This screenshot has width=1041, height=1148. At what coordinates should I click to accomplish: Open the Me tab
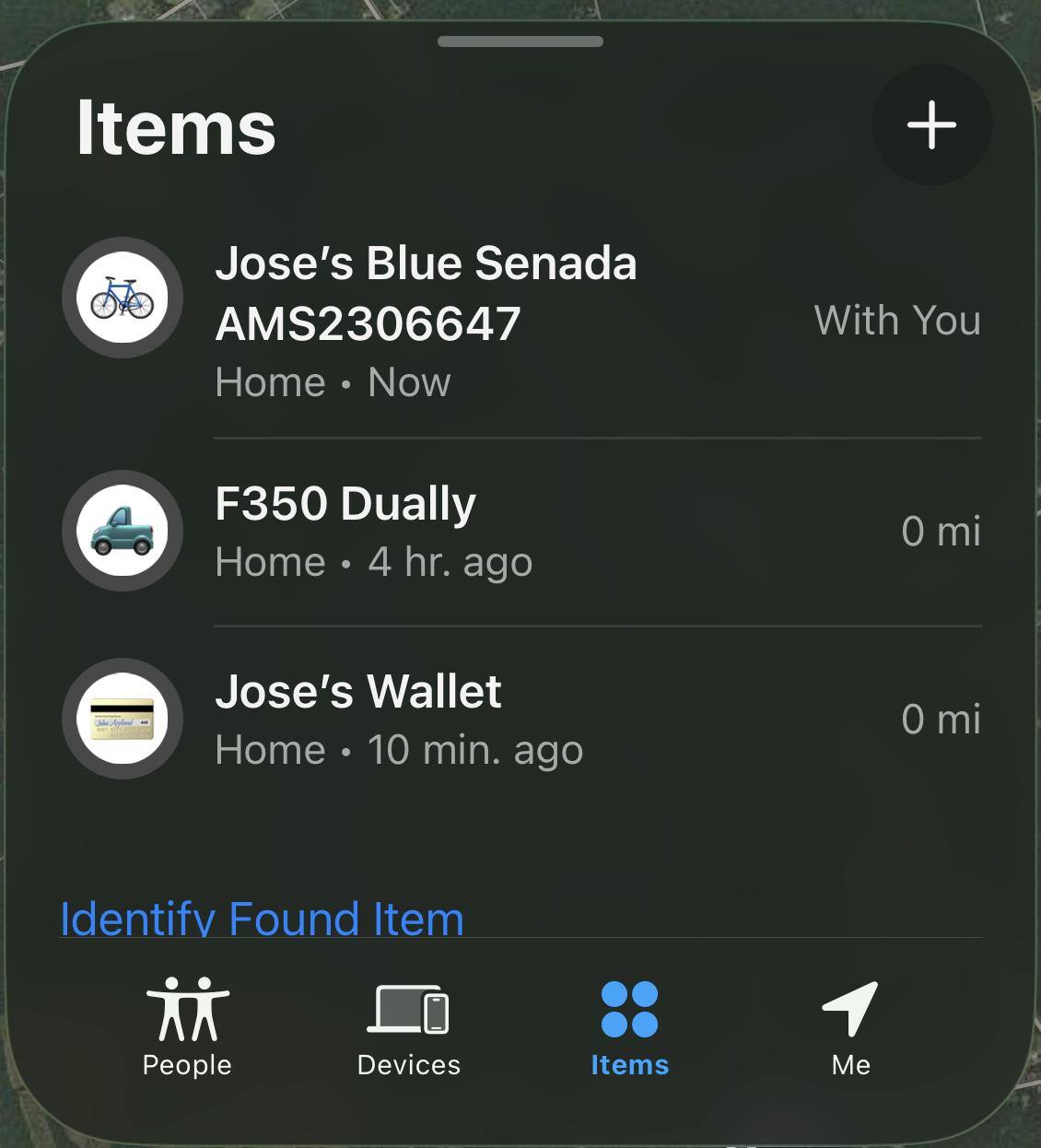850,1026
